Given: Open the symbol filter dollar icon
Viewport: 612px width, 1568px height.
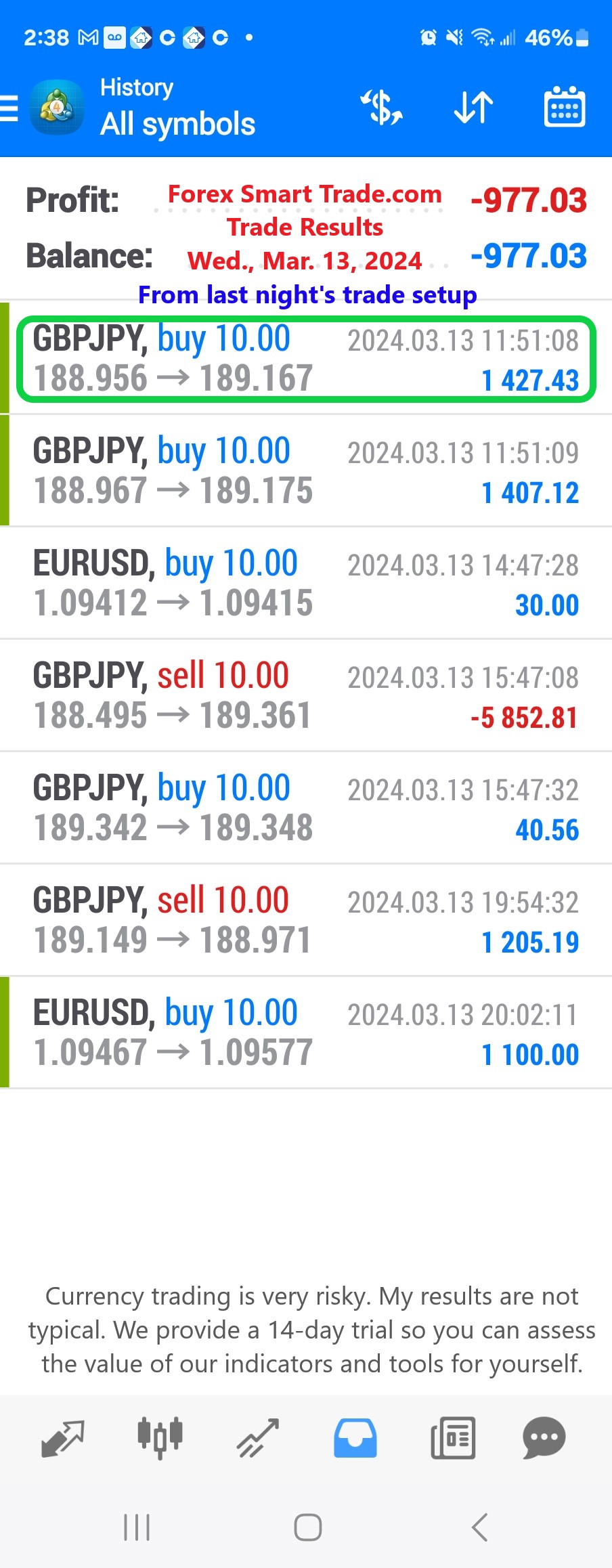Looking at the screenshot, I should (x=381, y=108).
